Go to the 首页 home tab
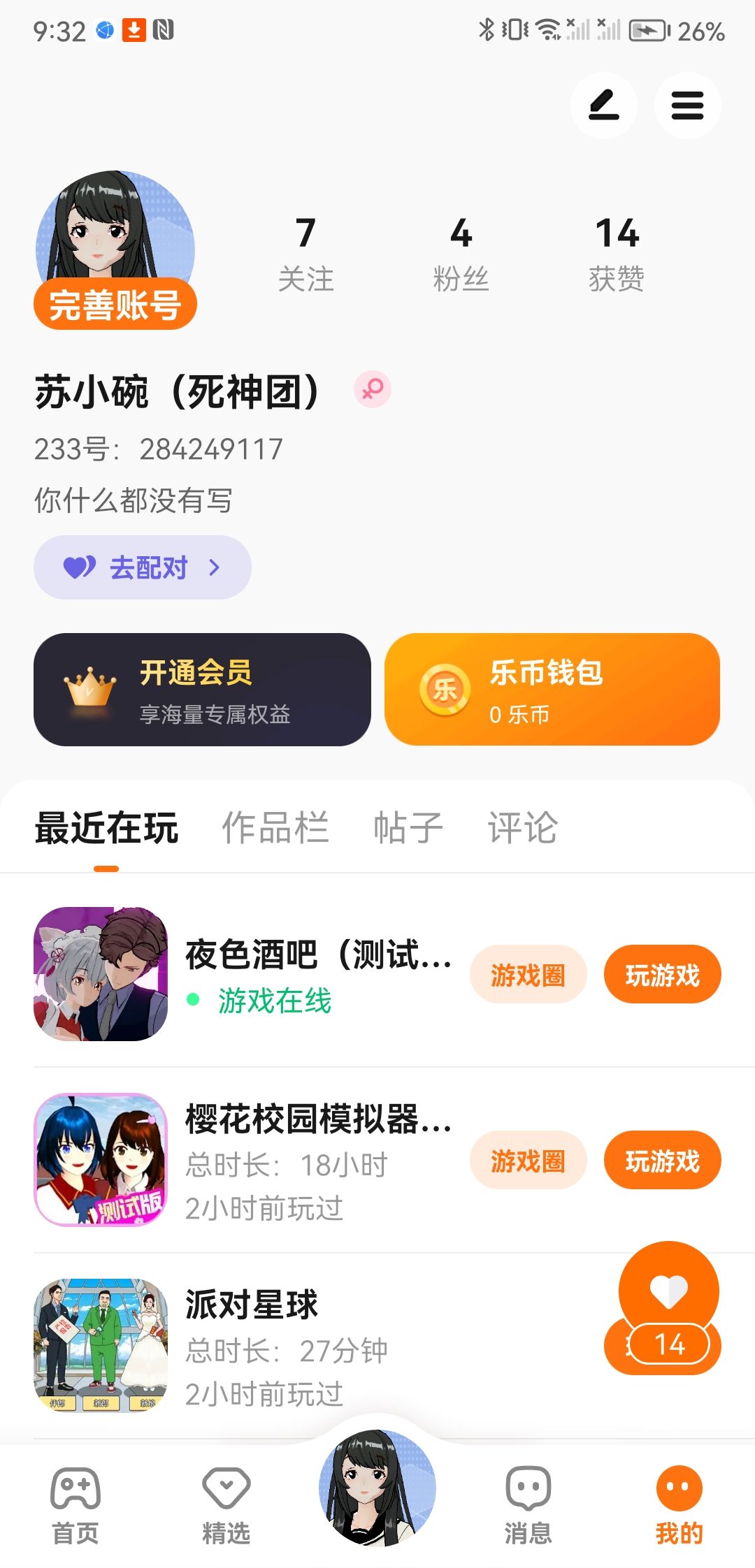The image size is (755, 1568). (75, 1505)
